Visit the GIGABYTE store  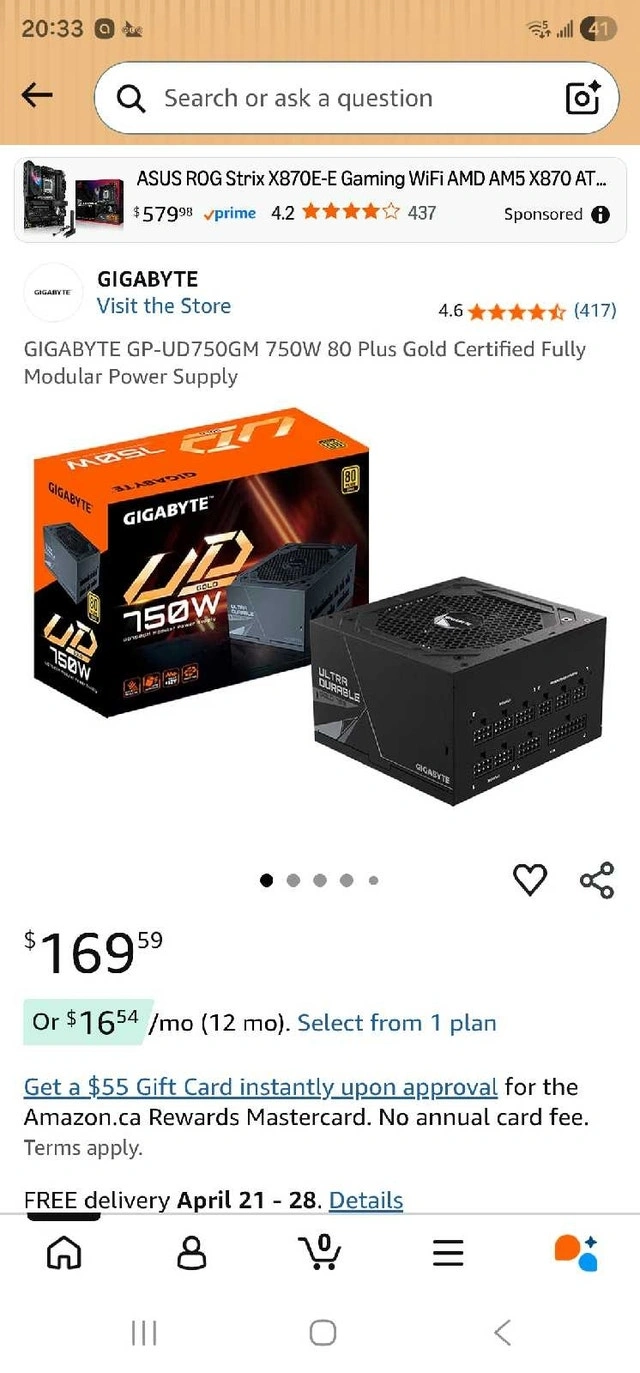point(163,306)
